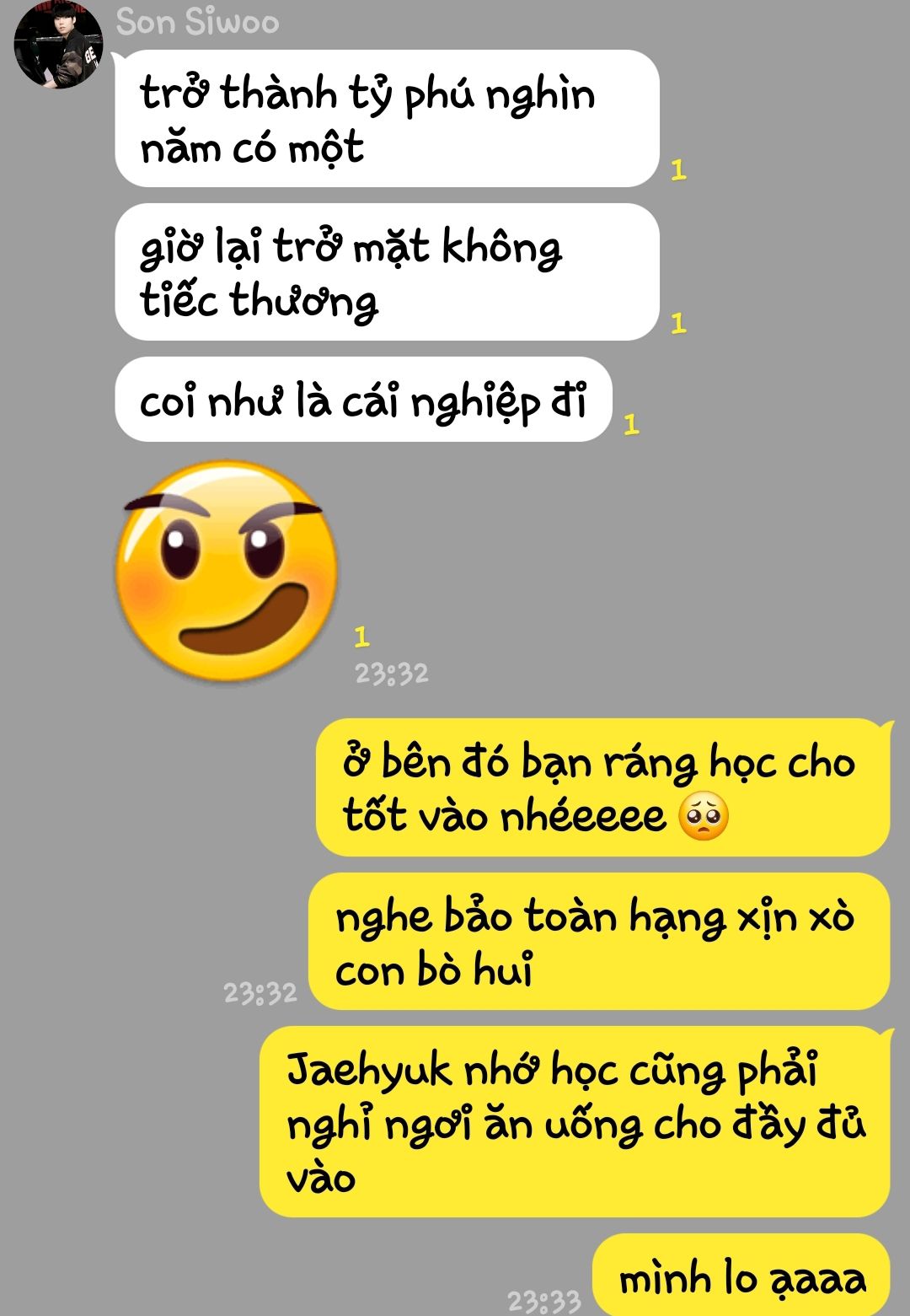
Task: Open Son Siwoo's profile picture
Action: [x=58, y=45]
